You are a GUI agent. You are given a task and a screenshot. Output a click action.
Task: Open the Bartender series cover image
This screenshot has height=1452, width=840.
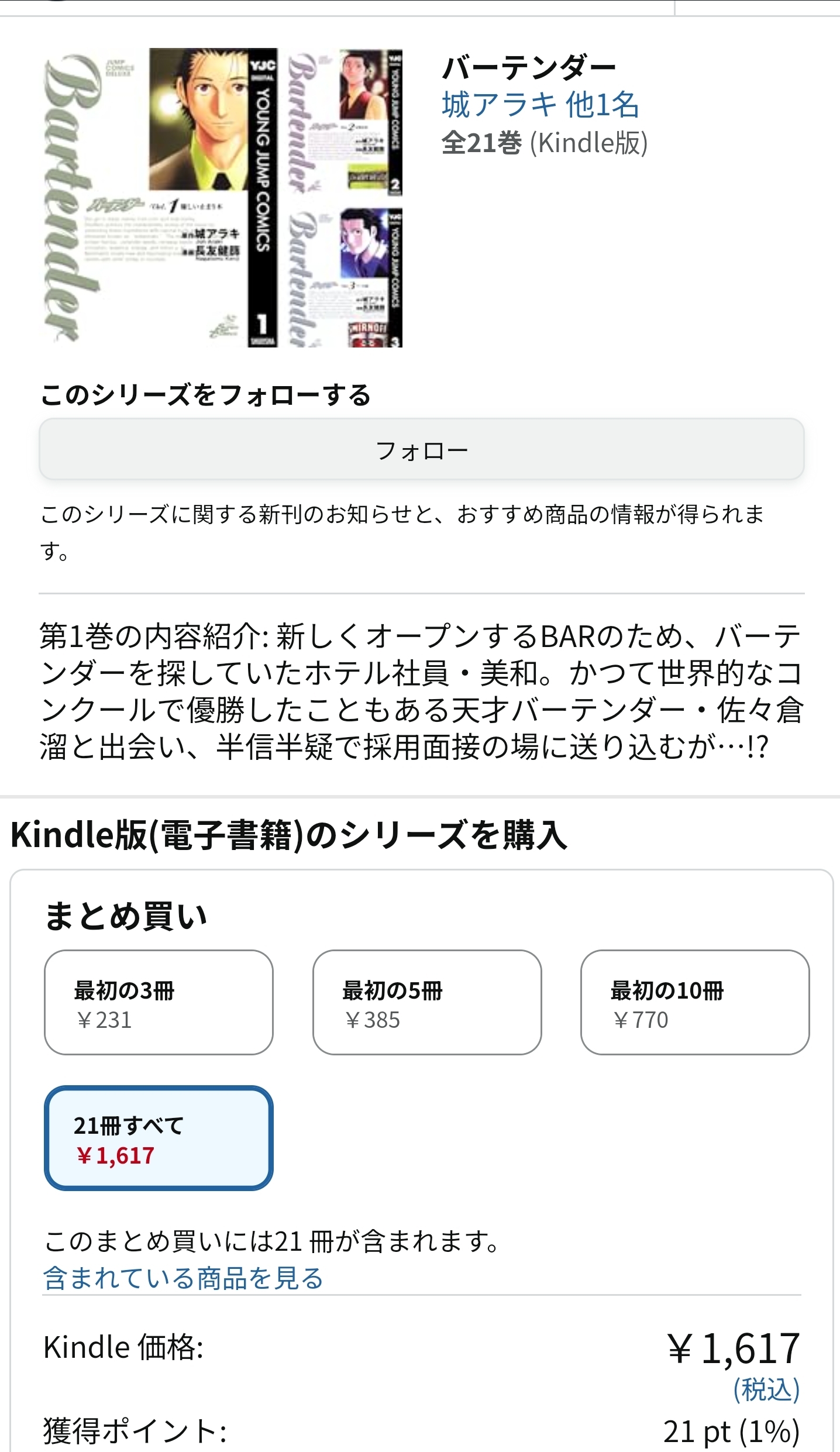[222, 198]
